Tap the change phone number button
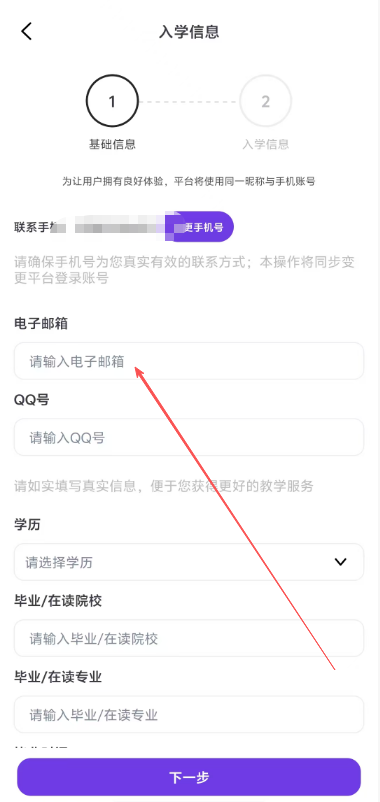380x802 pixels. coord(203,227)
